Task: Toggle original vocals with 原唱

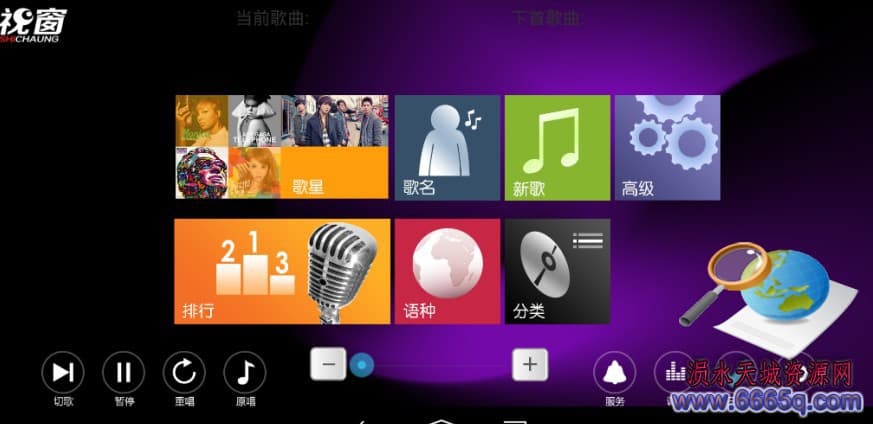Action: click(x=245, y=373)
